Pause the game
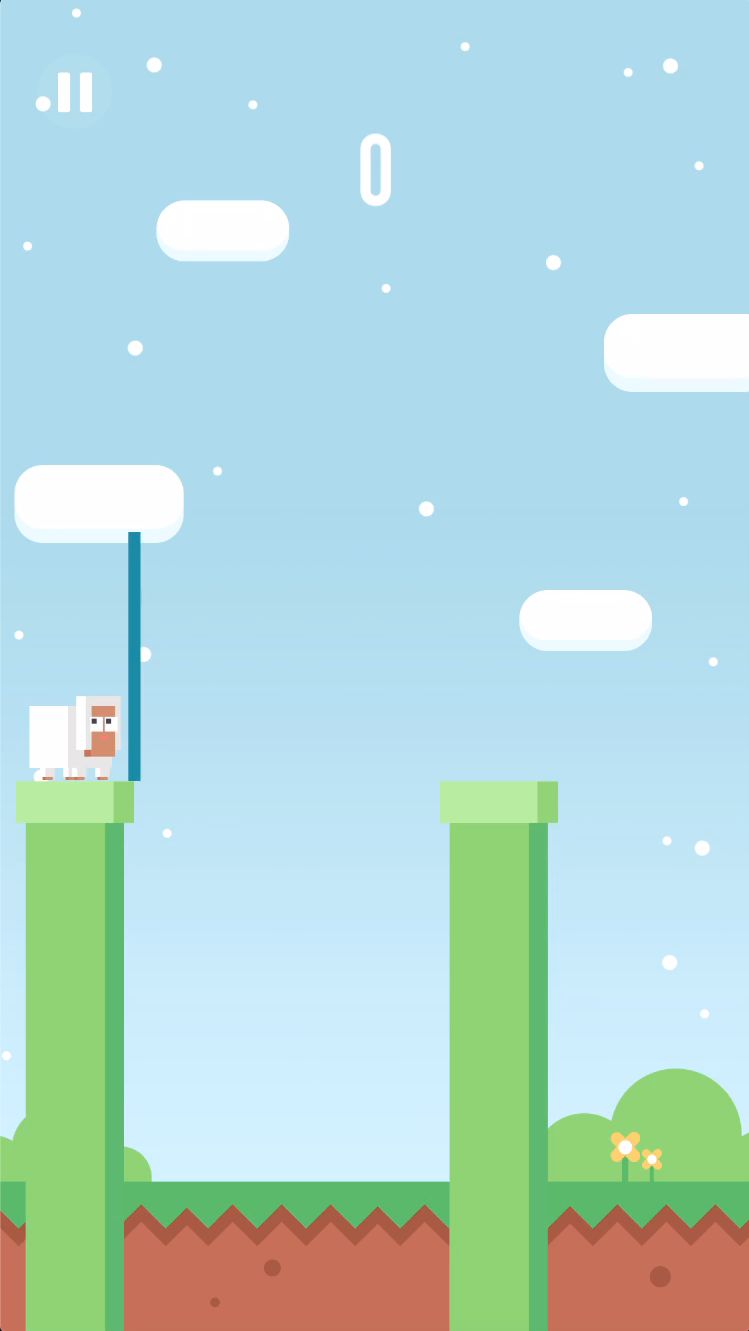The image size is (749, 1331). click(75, 92)
